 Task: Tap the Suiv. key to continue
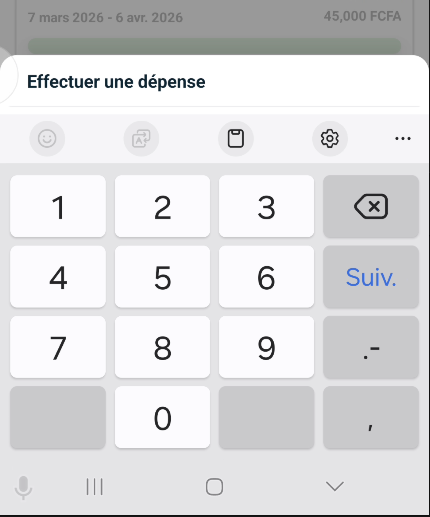[371, 277]
